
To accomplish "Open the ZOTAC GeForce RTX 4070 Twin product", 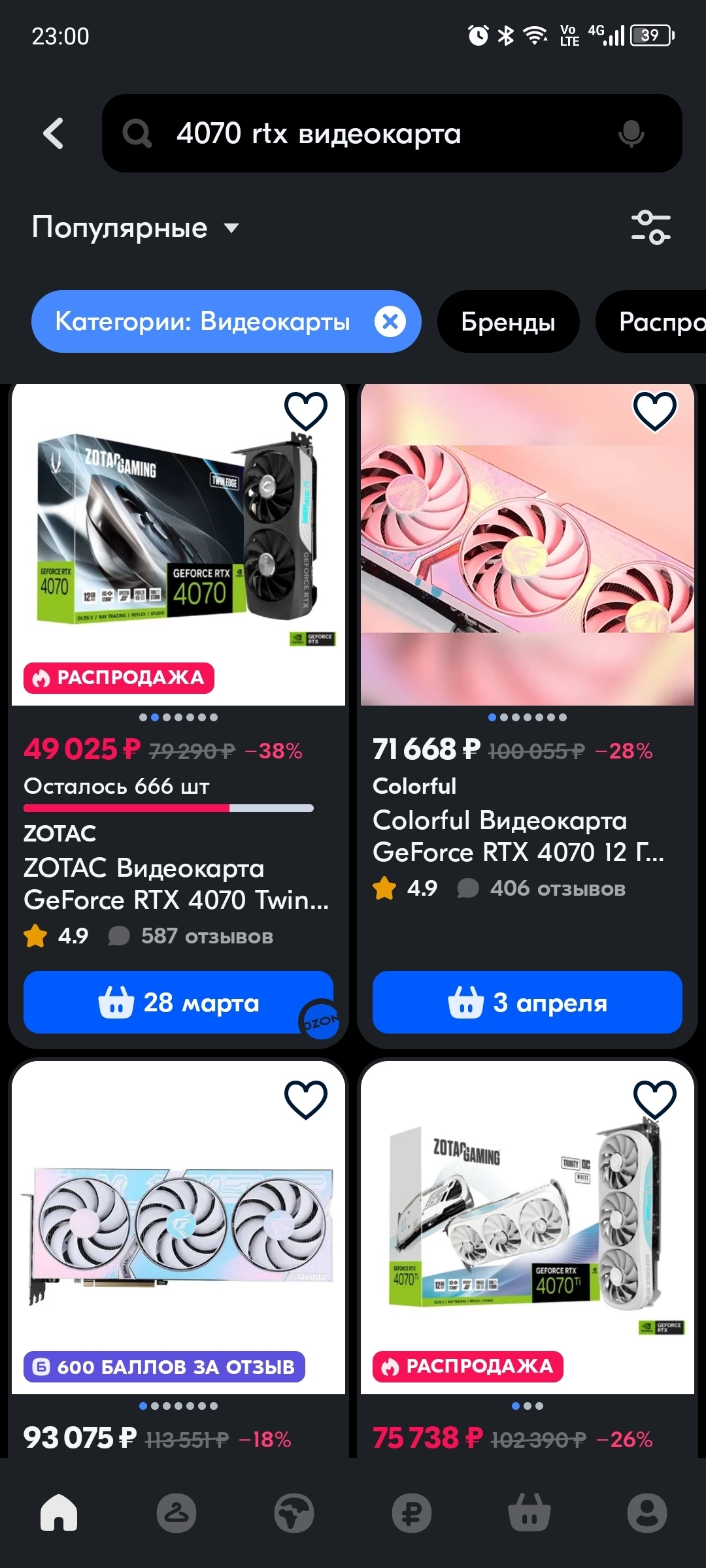I will pos(176,883).
